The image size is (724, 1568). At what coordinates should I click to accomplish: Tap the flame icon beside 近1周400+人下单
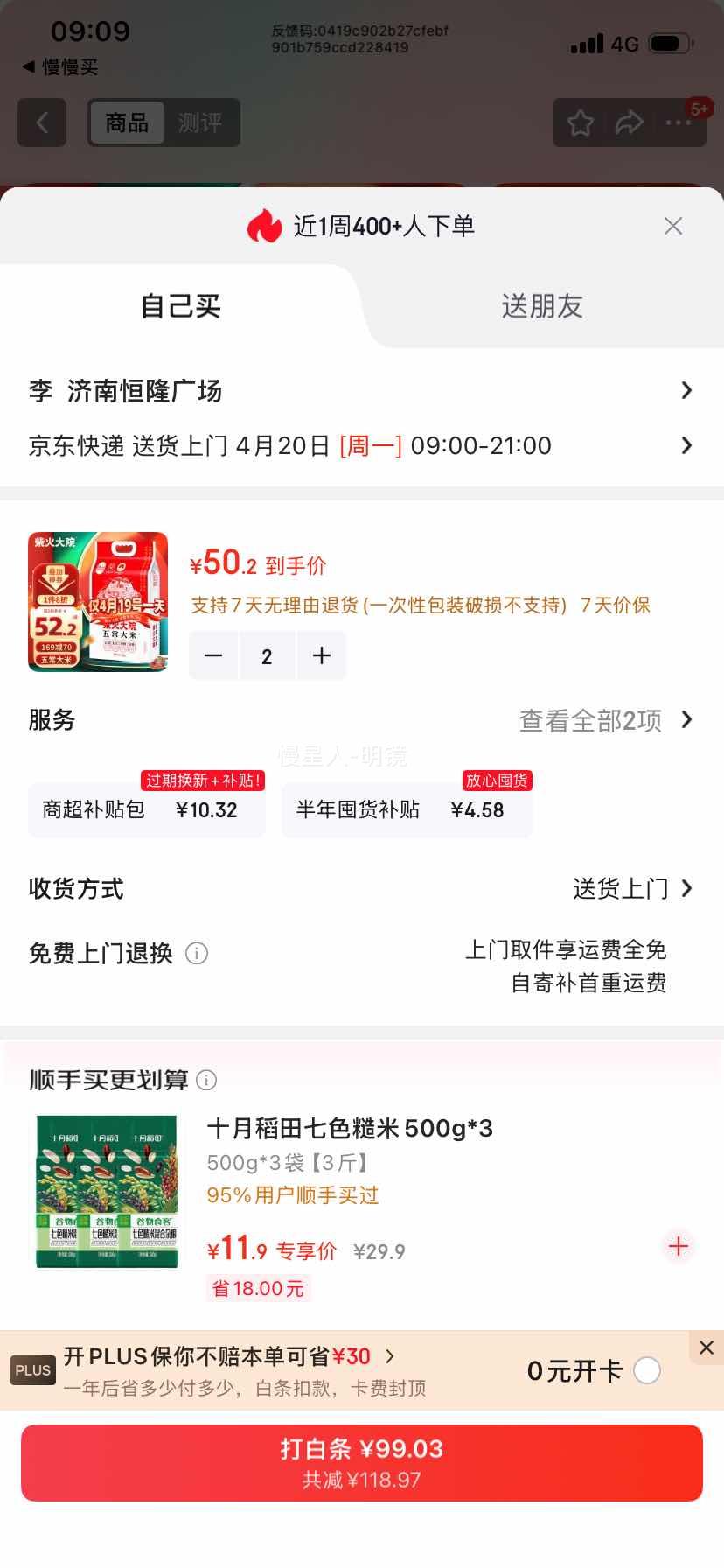[x=265, y=225]
